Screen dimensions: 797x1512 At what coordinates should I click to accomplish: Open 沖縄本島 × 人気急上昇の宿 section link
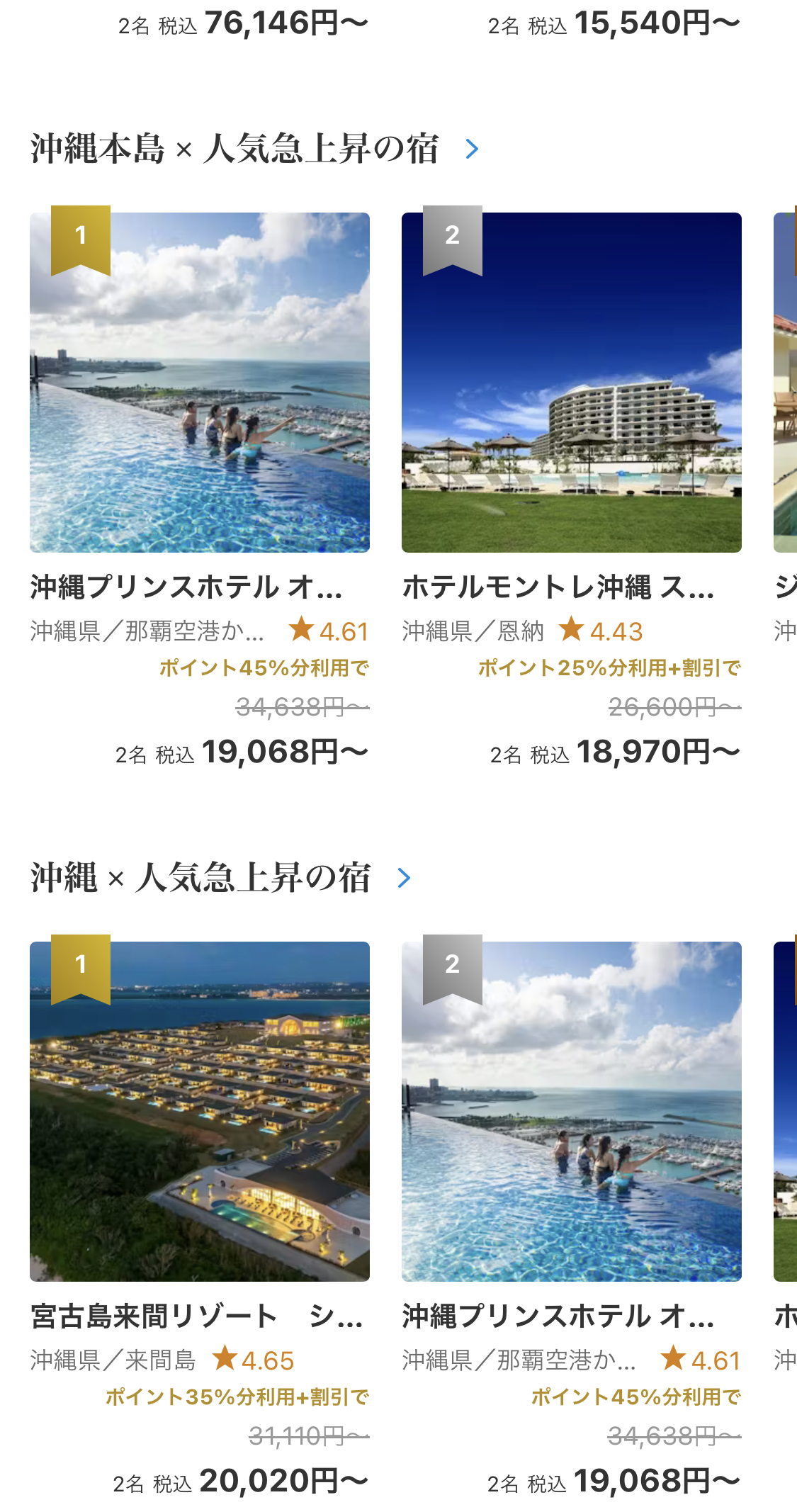pos(255,149)
